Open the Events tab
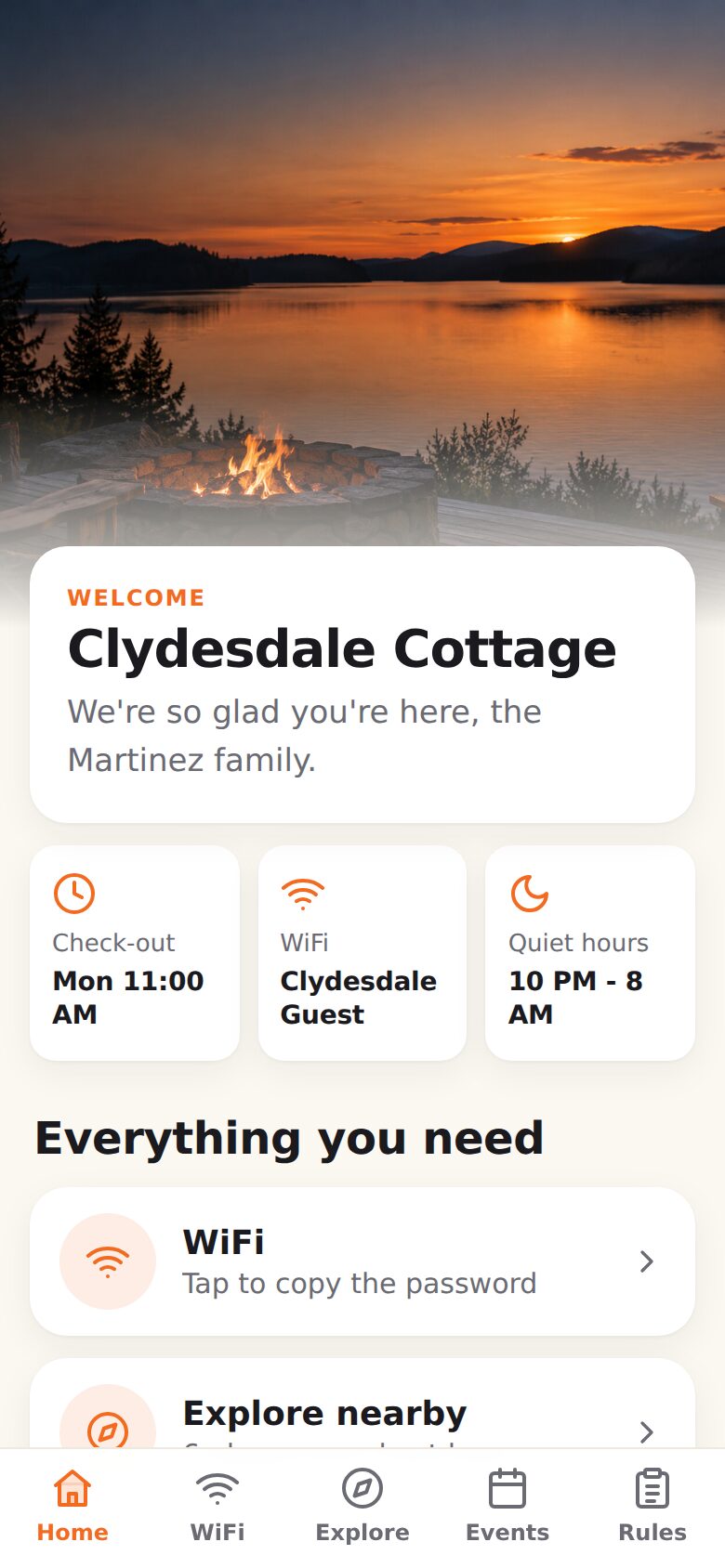 [507, 1507]
